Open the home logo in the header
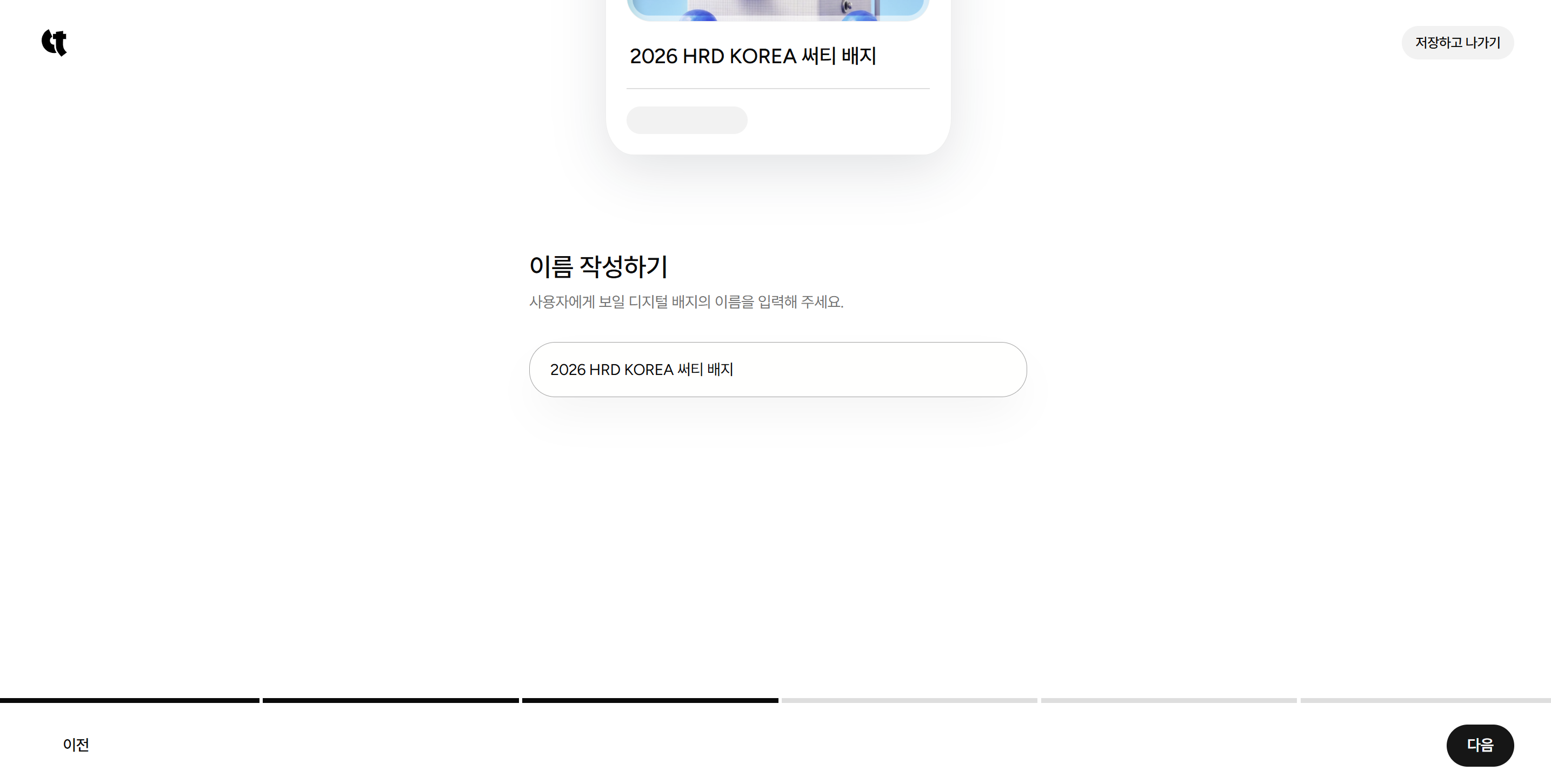 click(x=54, y=43)
